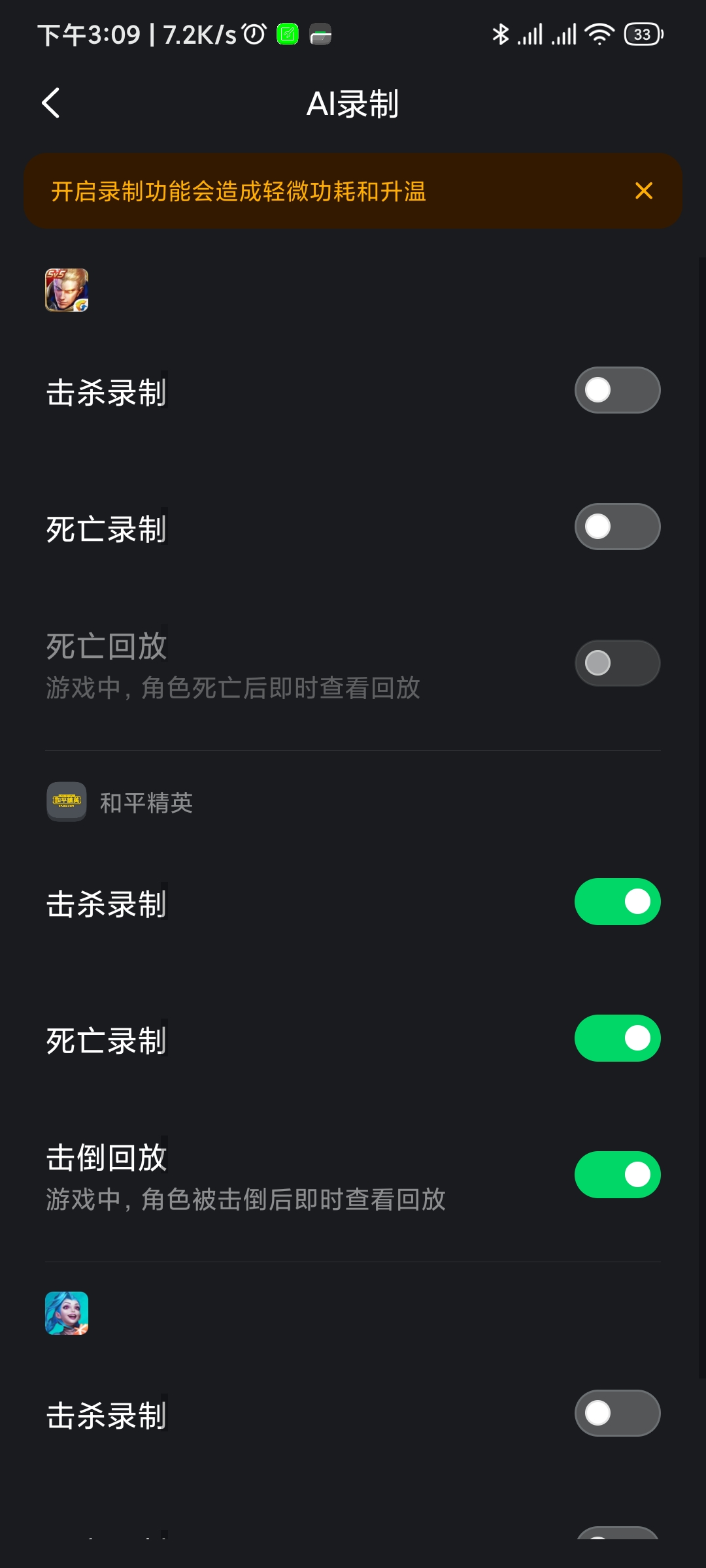Switch off 击倒回放 for 和平精英

[617, 1175]
